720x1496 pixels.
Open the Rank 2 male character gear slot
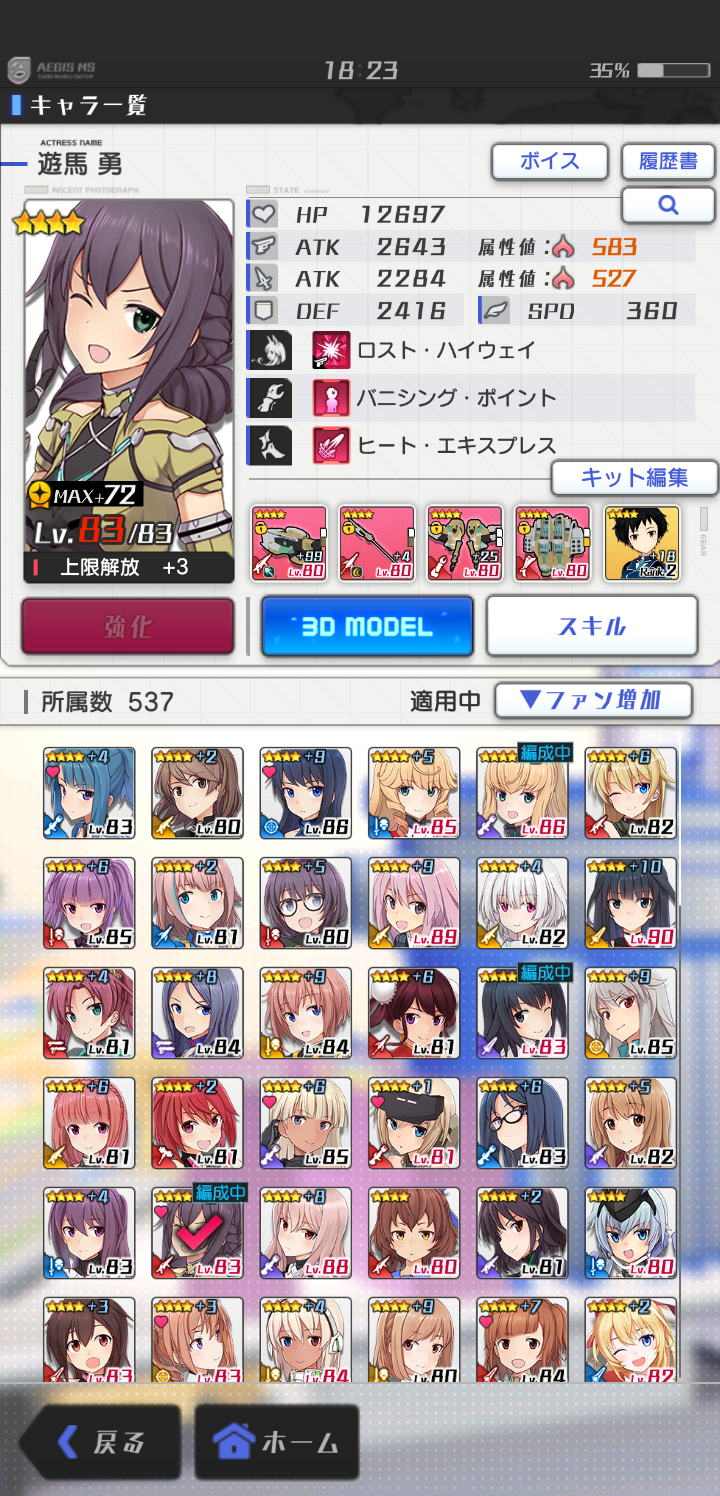pyautogui.click(x=641, y=543)
